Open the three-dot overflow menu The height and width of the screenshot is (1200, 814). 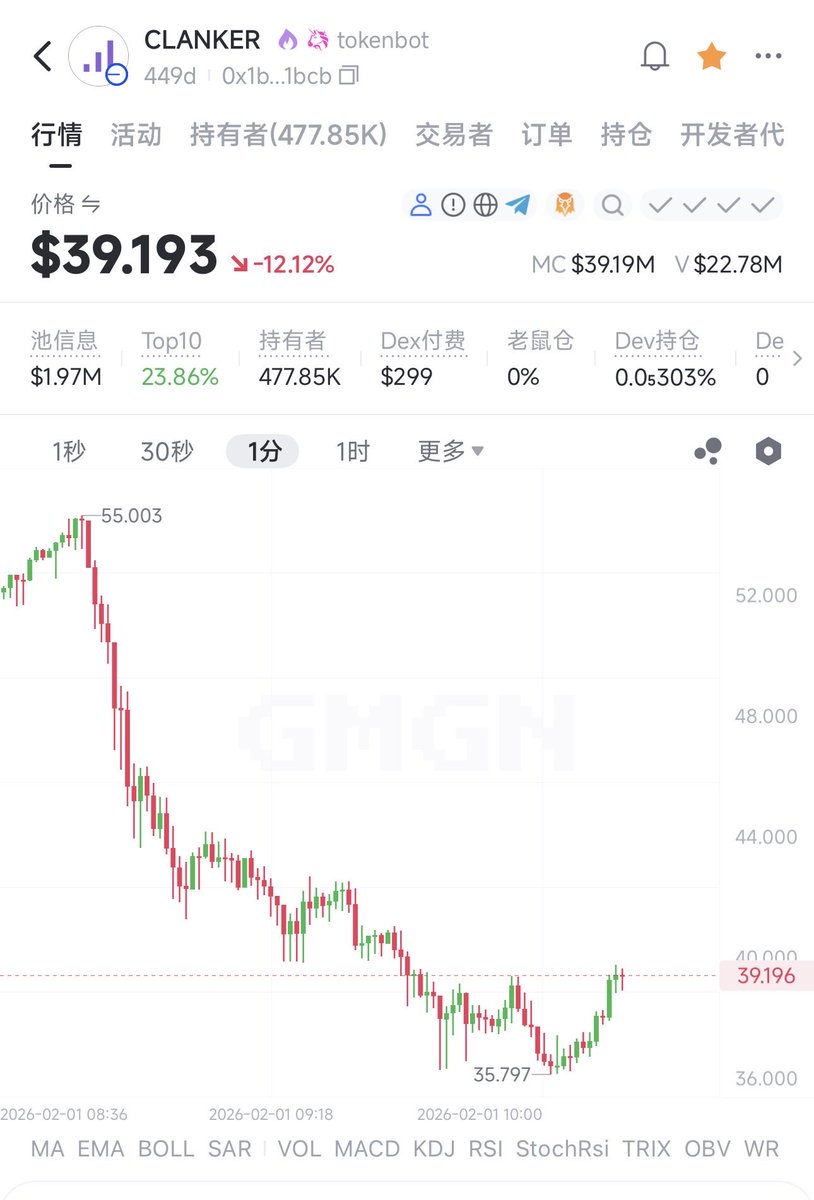click(768, 57)
